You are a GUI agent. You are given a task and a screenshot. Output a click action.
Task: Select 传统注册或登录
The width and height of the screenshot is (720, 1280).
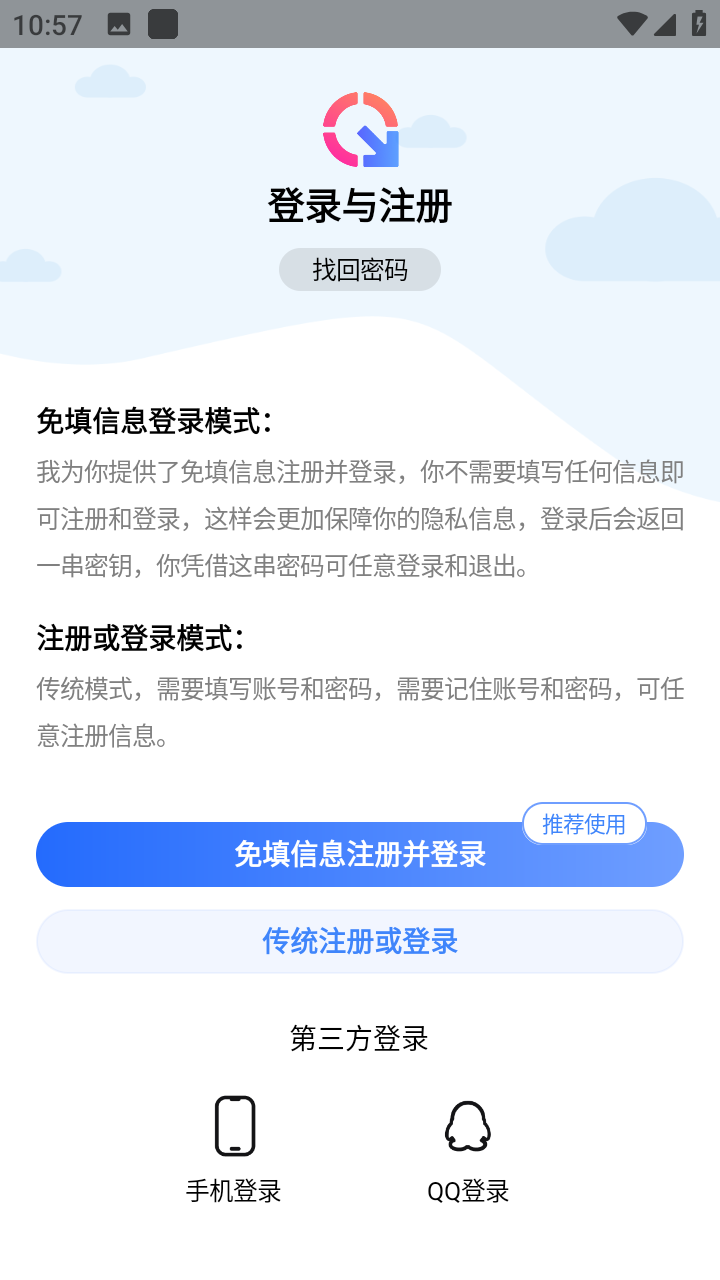(360, 941)
